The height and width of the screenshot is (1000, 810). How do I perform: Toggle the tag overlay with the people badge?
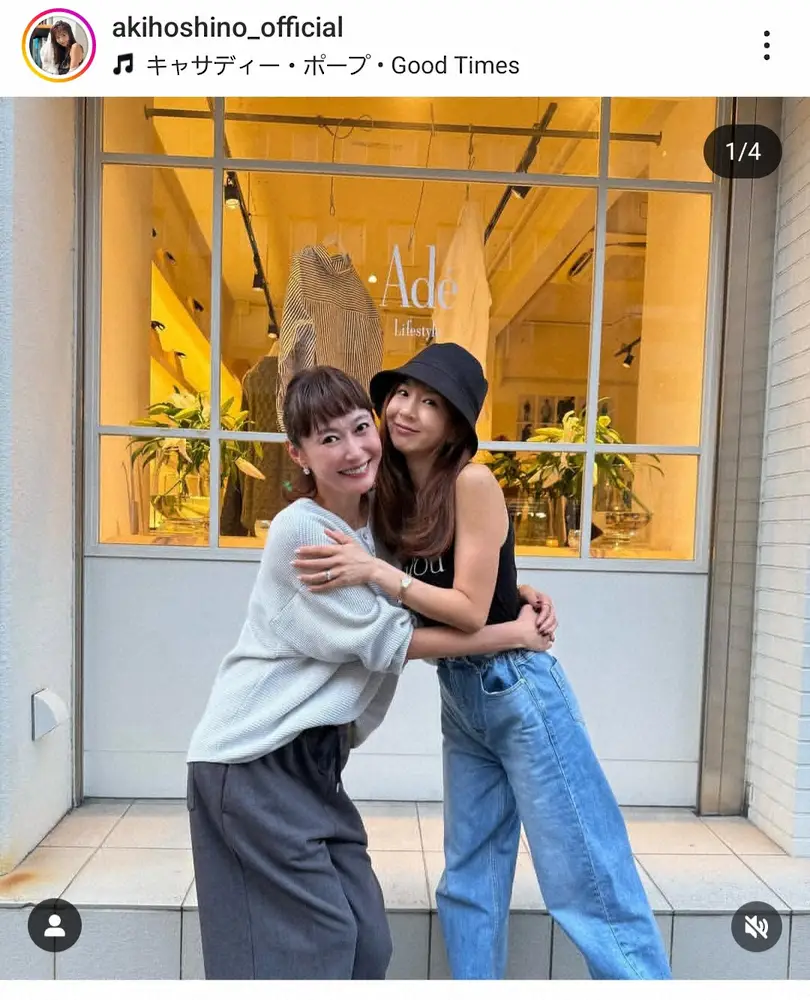[52, 927]
